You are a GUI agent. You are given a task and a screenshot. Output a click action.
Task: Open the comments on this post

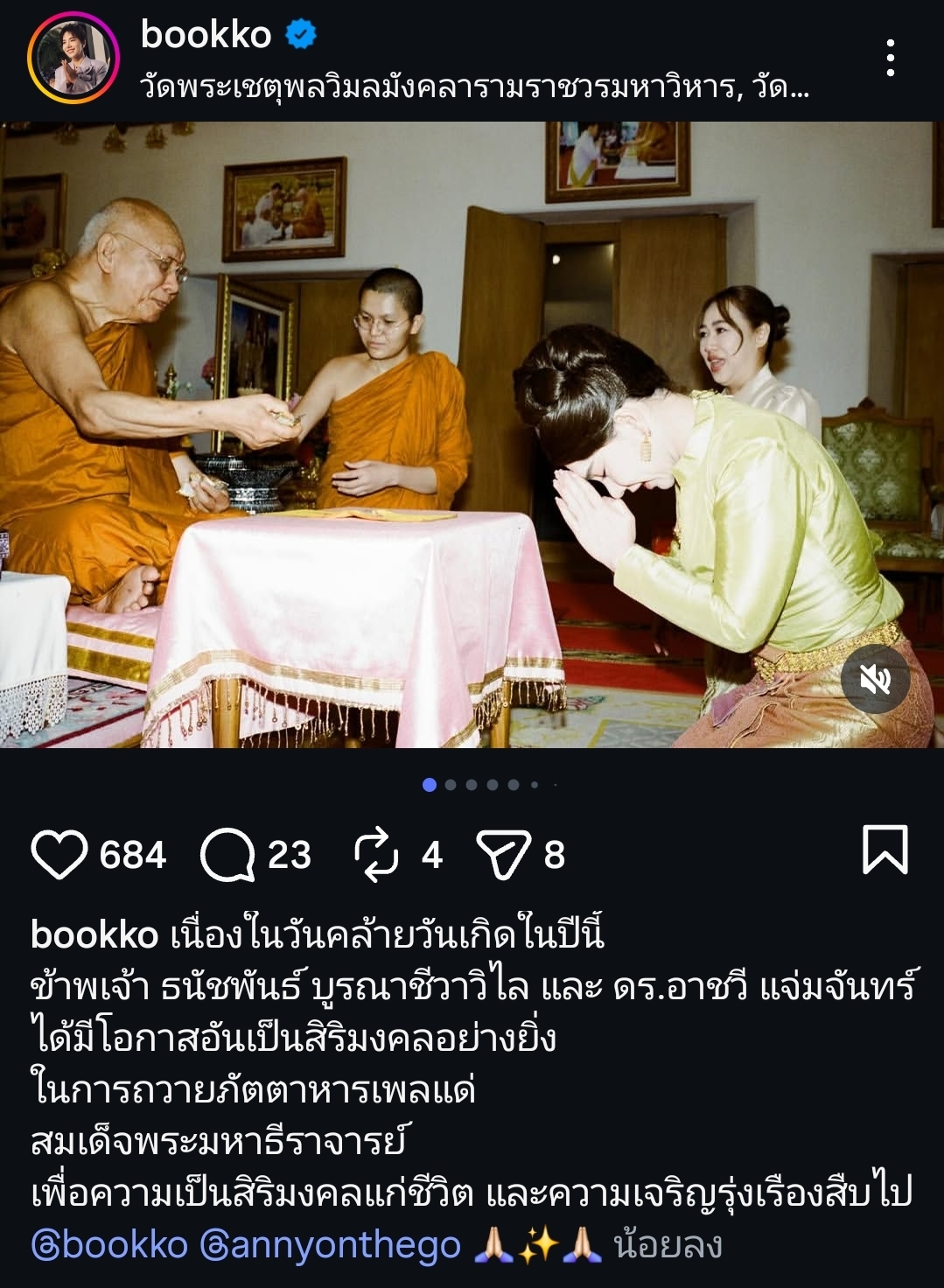coord(227,855)
